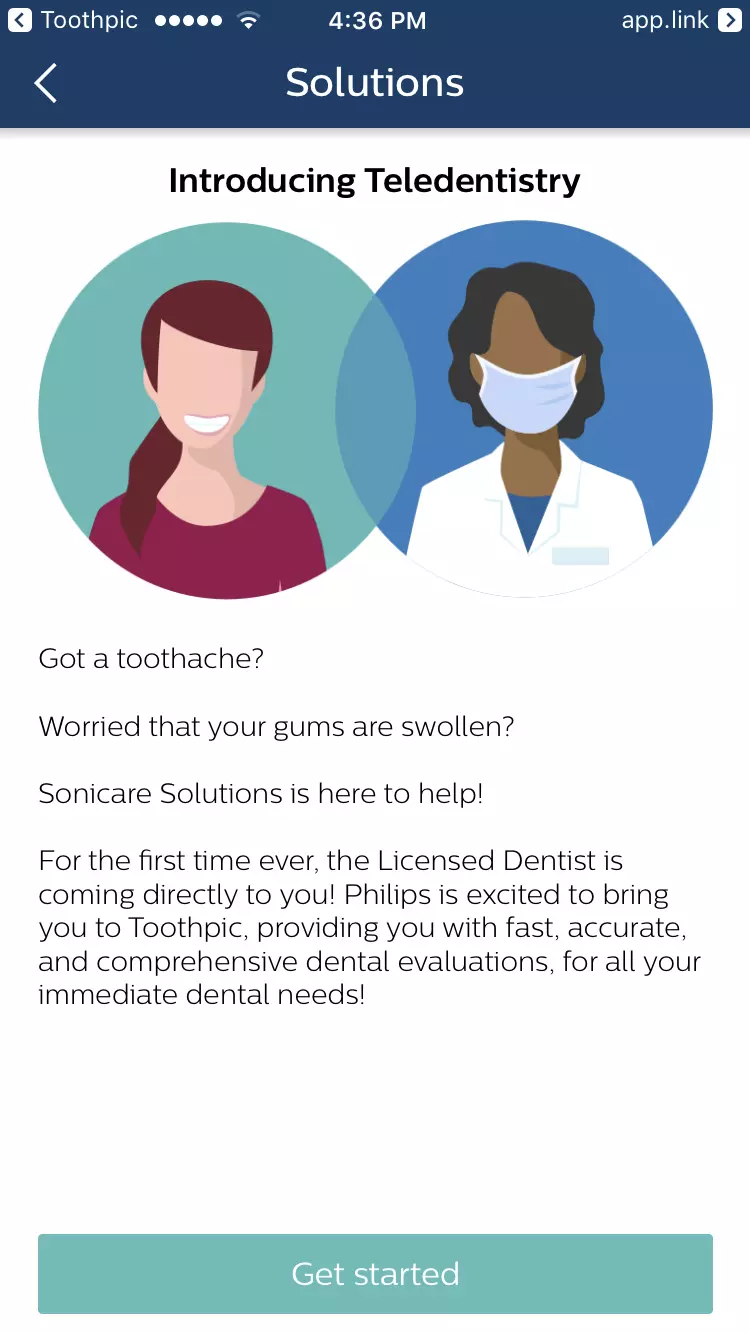Open the app.link forward shortcut
Viewport: 750px width, 1334px height.
click(x=681, y=20)
